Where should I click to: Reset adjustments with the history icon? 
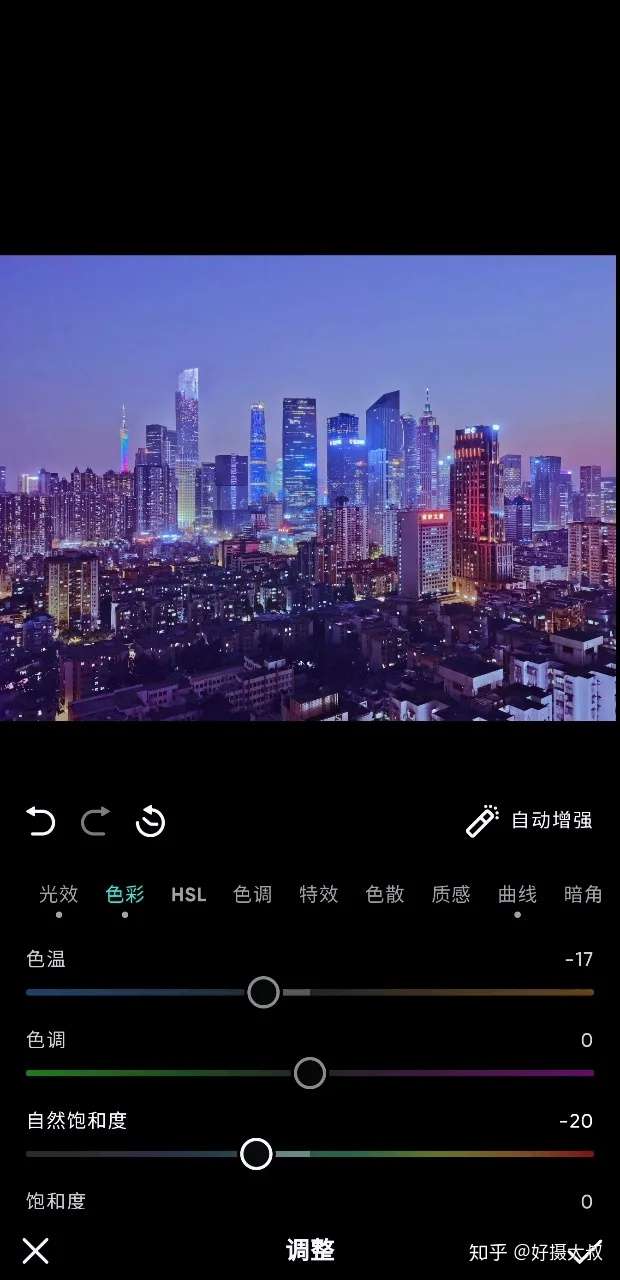click(150, 822)
